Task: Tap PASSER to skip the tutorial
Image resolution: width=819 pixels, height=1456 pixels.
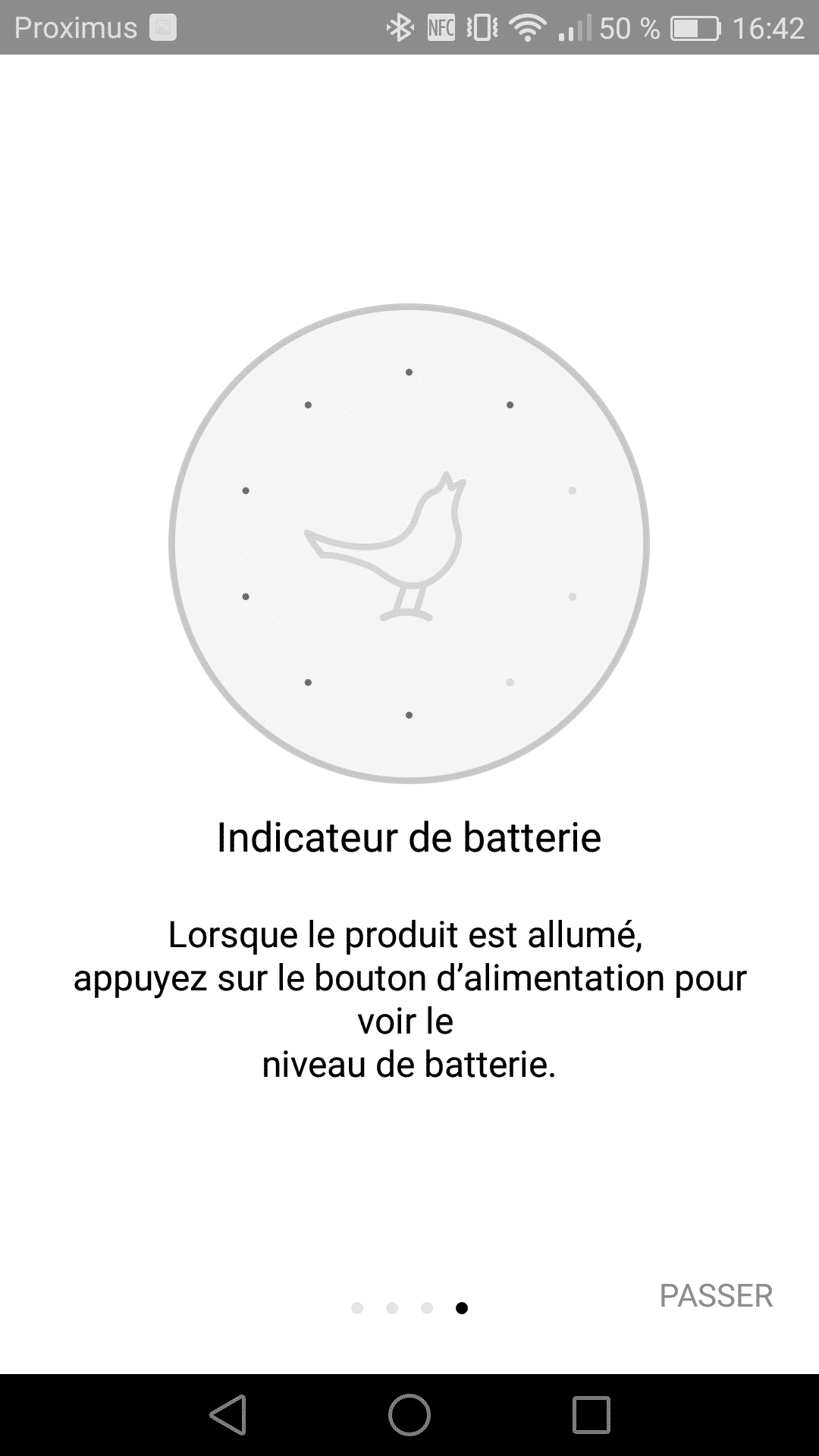Action: (x=716, y=1296)
